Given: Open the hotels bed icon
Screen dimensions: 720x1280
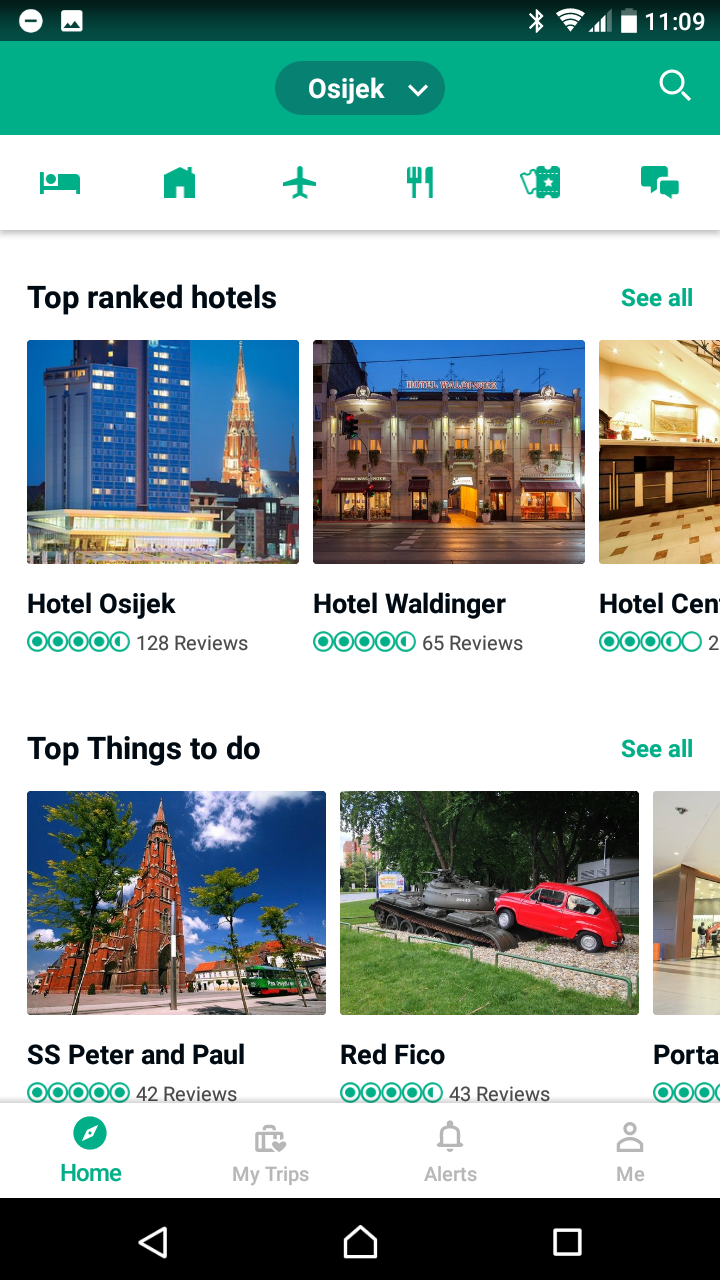Looking at the screenshot, I should coord(60,183).
